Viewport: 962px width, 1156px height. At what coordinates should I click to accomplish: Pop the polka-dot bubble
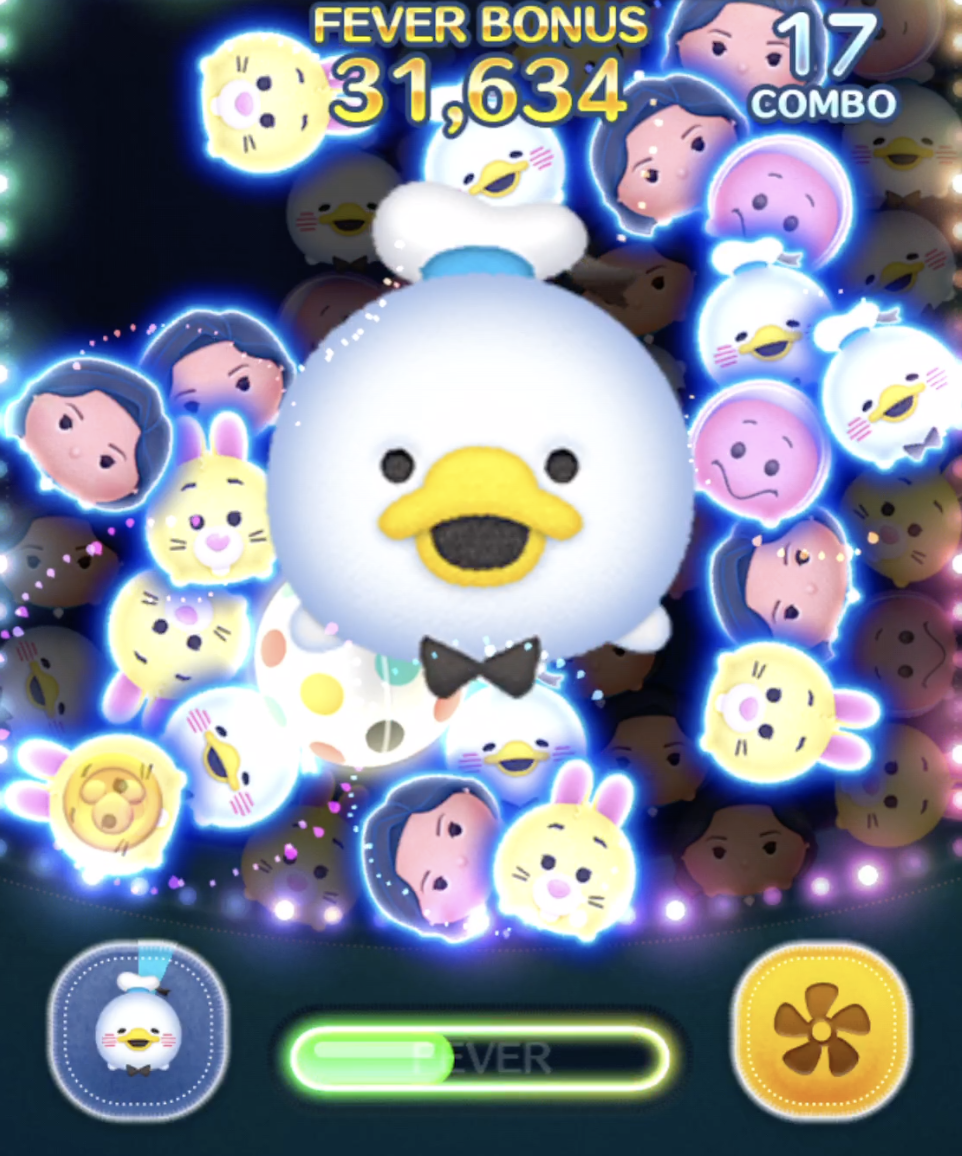pyautogui.click(x=330, y=690)
